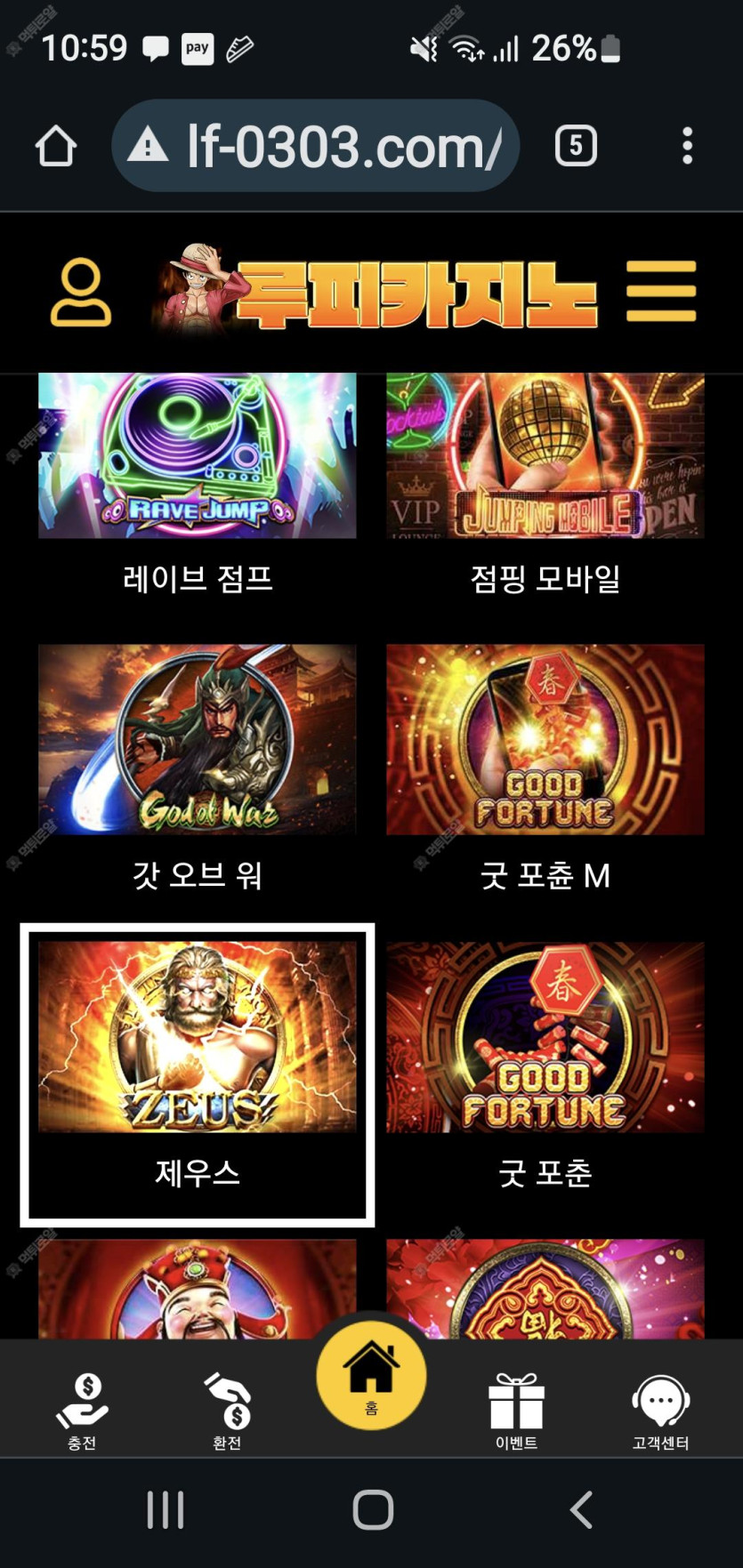Open the user profile icon
Viewport: 743px width, 1568px height.
pyautogui.click(x=81, y=292)
